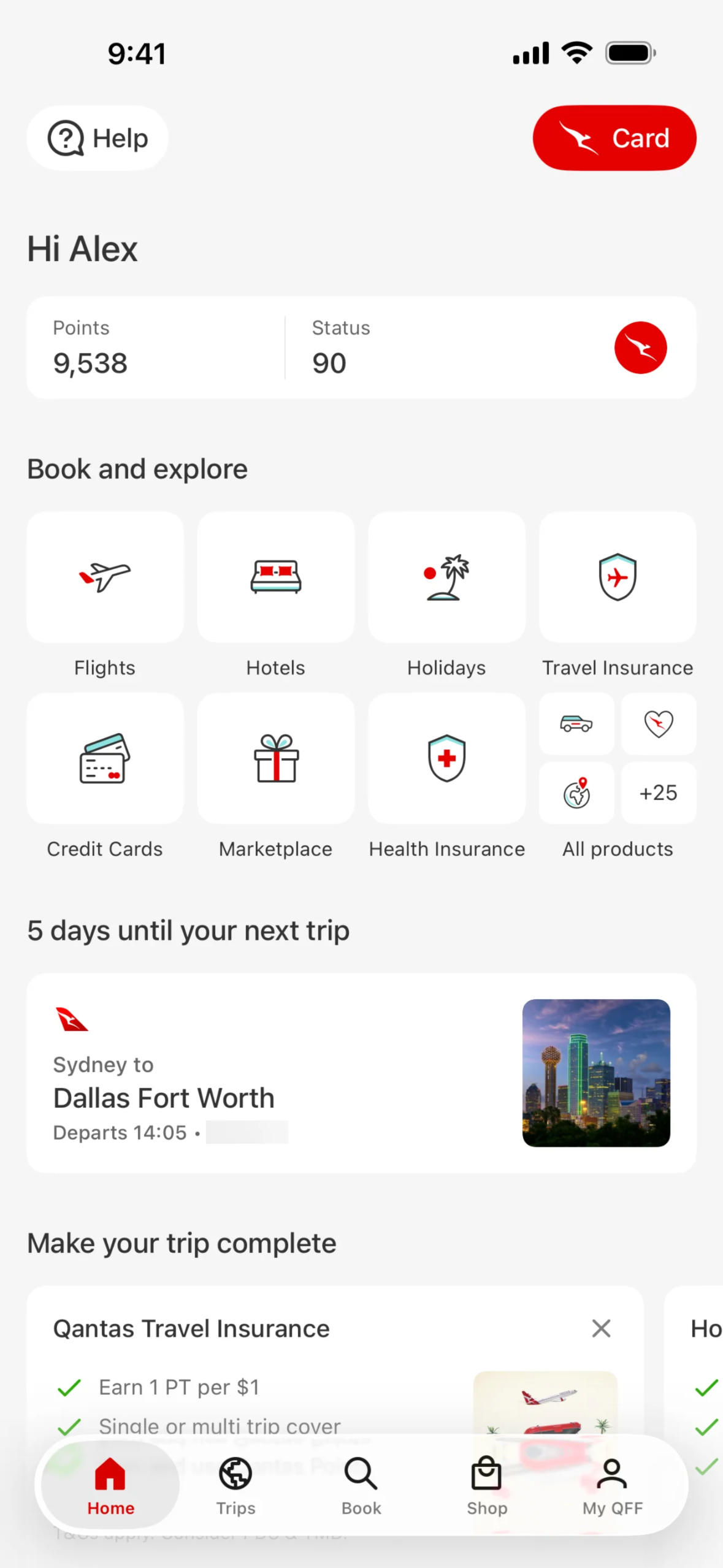Open the Points and Status summary card

point(361,348)
